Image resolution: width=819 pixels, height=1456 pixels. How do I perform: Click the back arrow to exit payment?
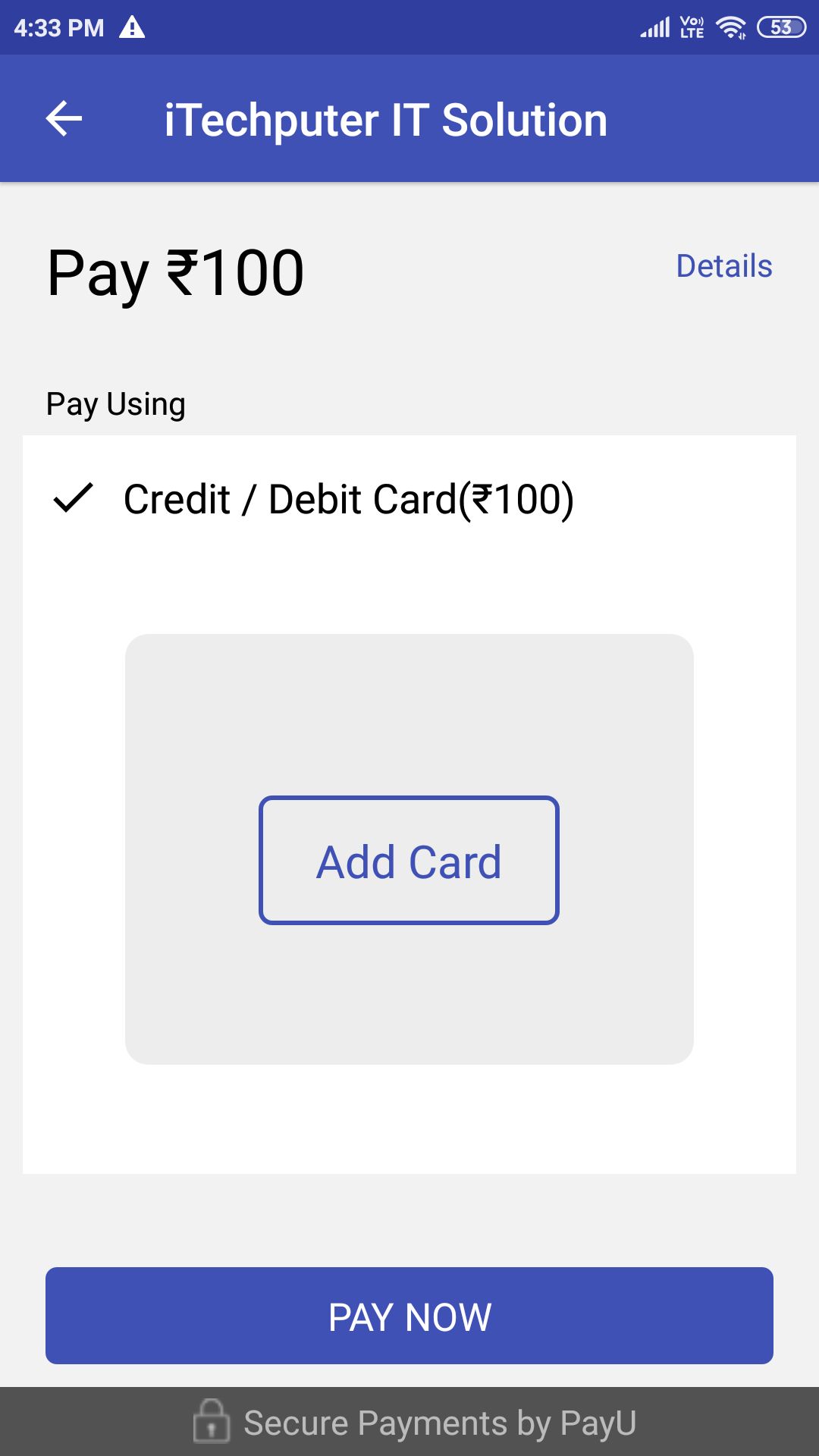point(63,118)
